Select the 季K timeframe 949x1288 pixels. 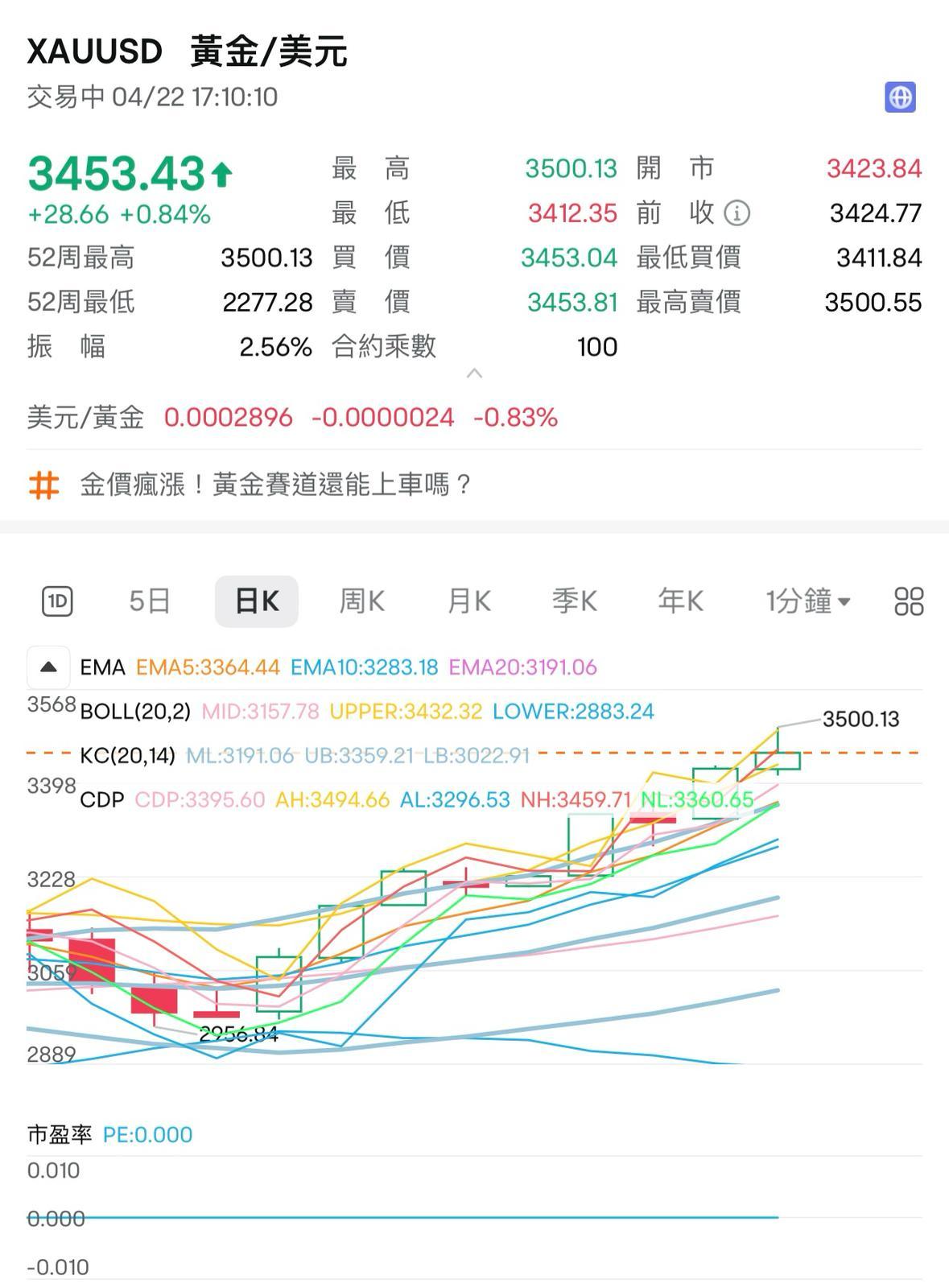573,600
